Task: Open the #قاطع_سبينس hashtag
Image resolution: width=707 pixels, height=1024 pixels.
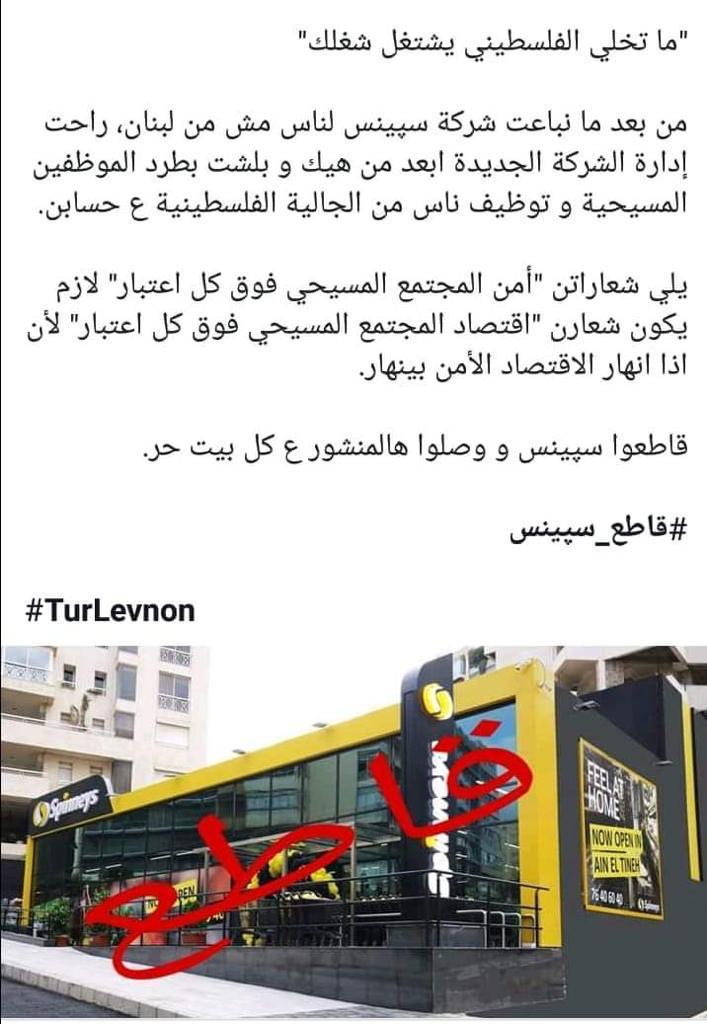Action: click(x=597, y=530)
